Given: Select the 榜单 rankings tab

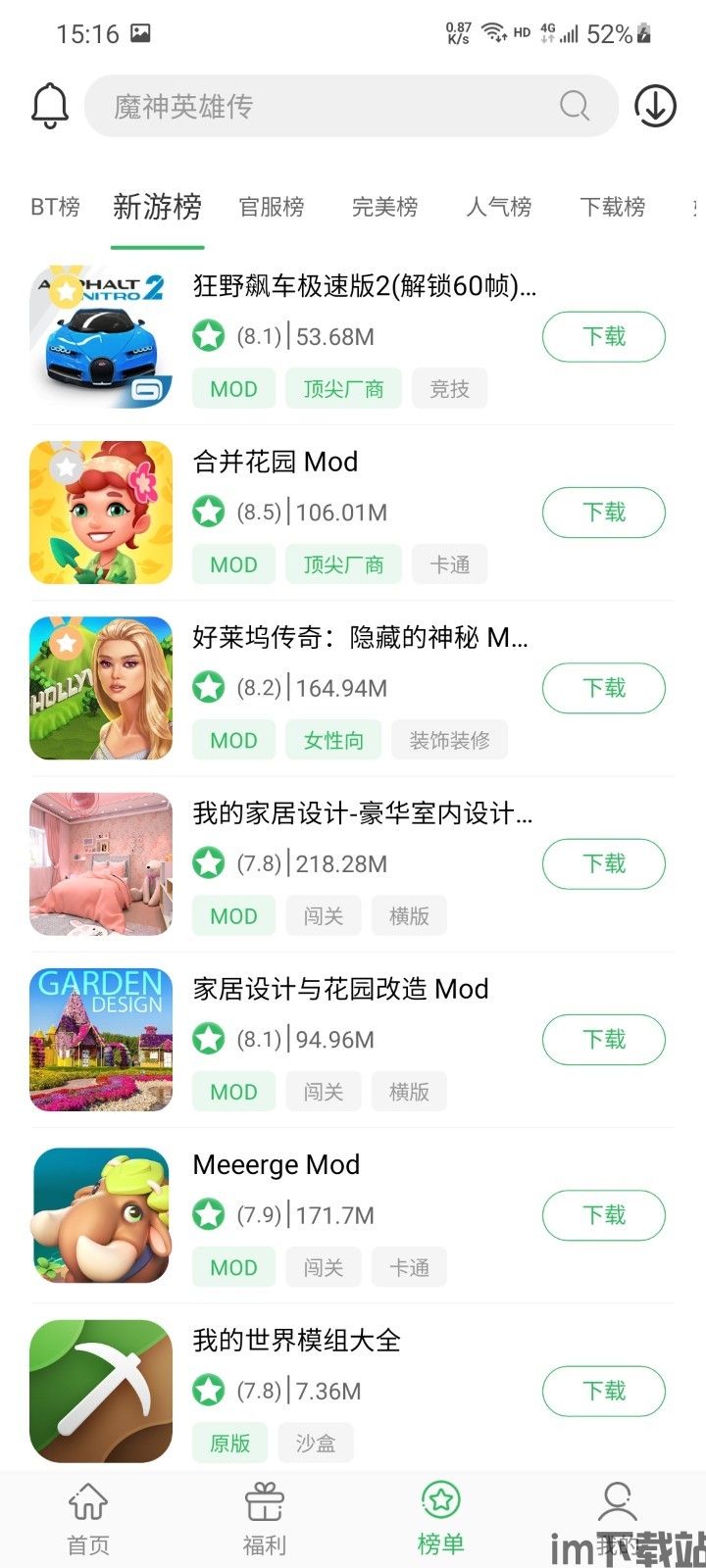Looking at the screenshot, I should 441,1519.
